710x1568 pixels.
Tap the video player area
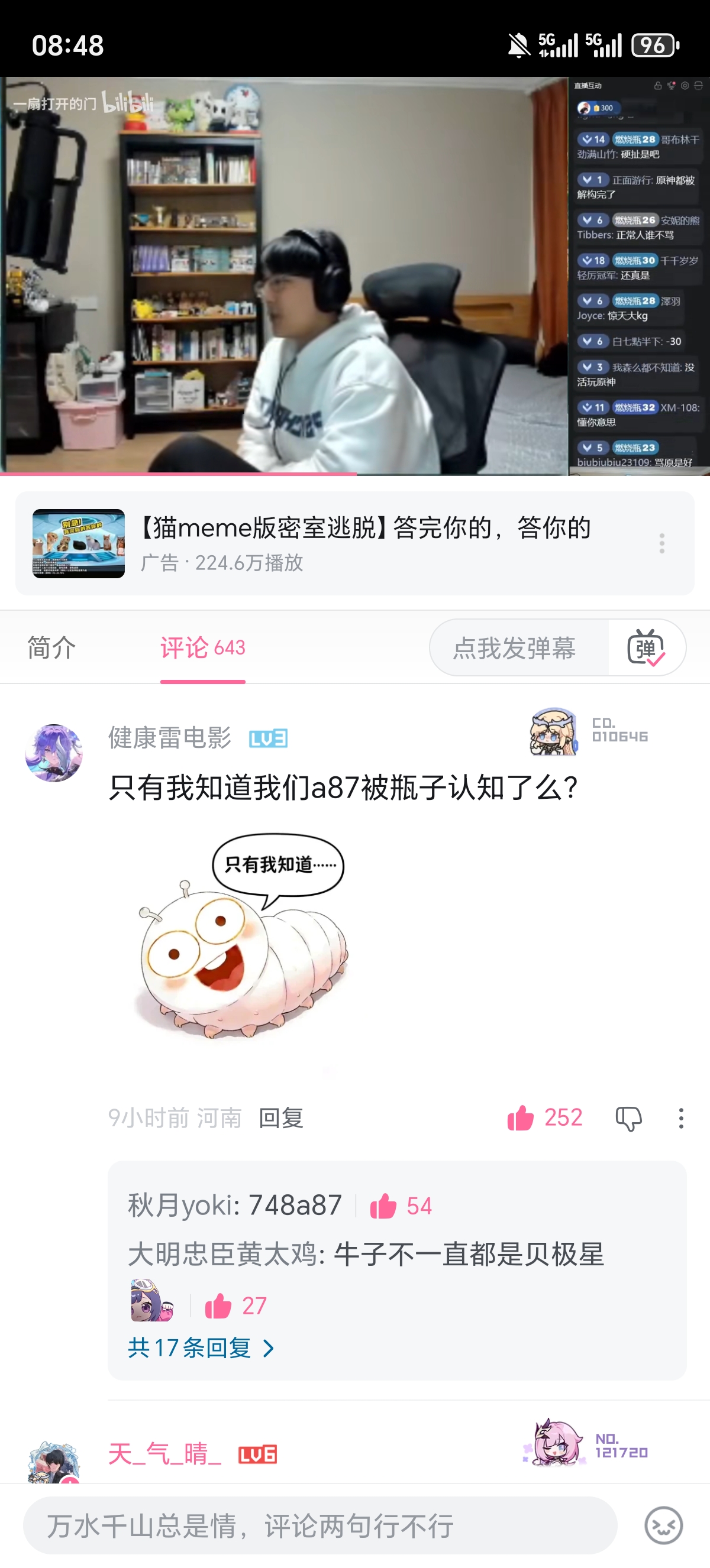[284, 275]
